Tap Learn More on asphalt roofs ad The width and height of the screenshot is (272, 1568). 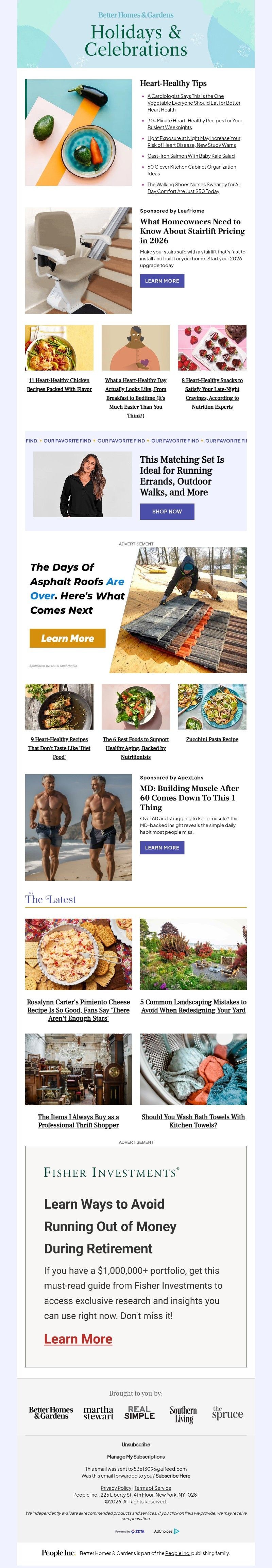coord(67,638)
